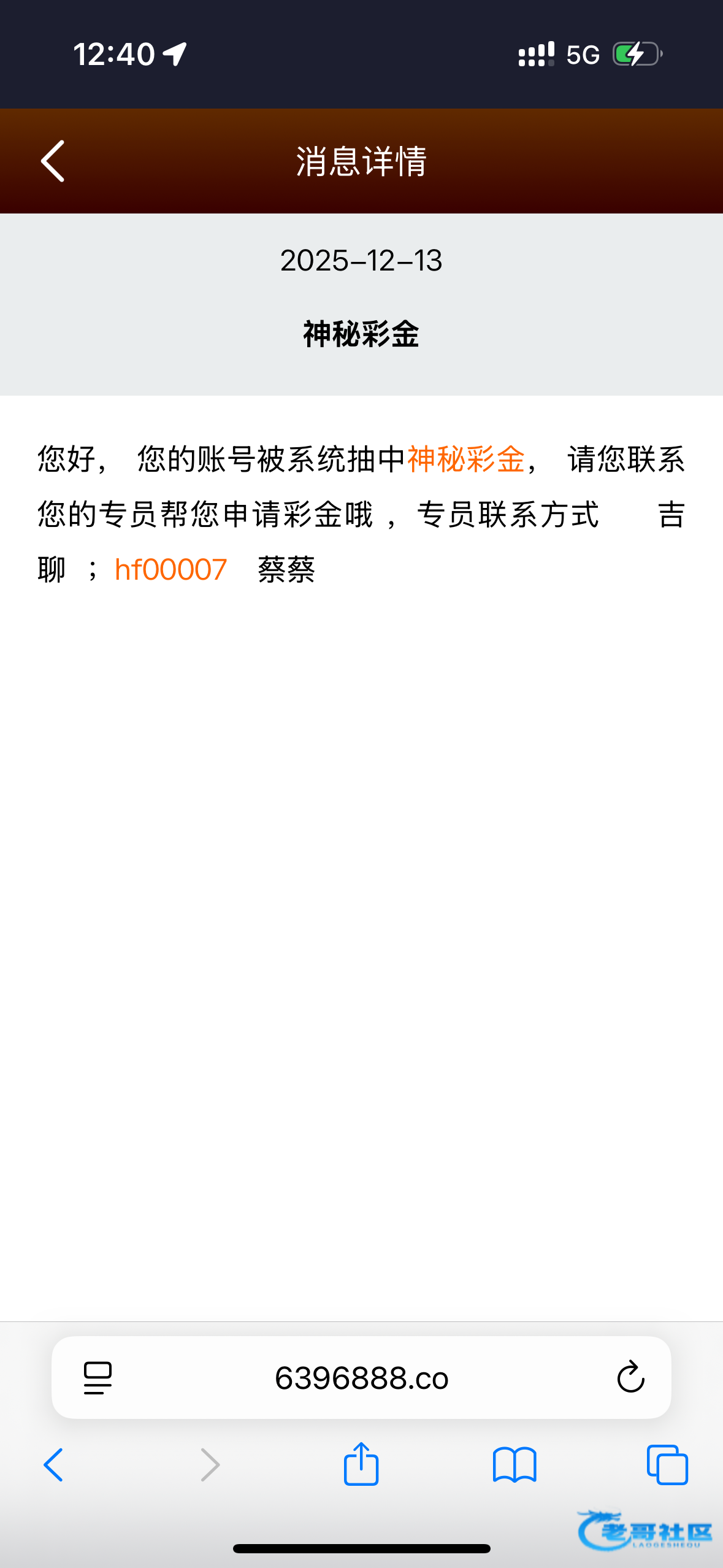This screenshot has width=723, height=1568.
Task: Navigate back in Safari history
Action: pyautogui.click(x=53, y=1465)
